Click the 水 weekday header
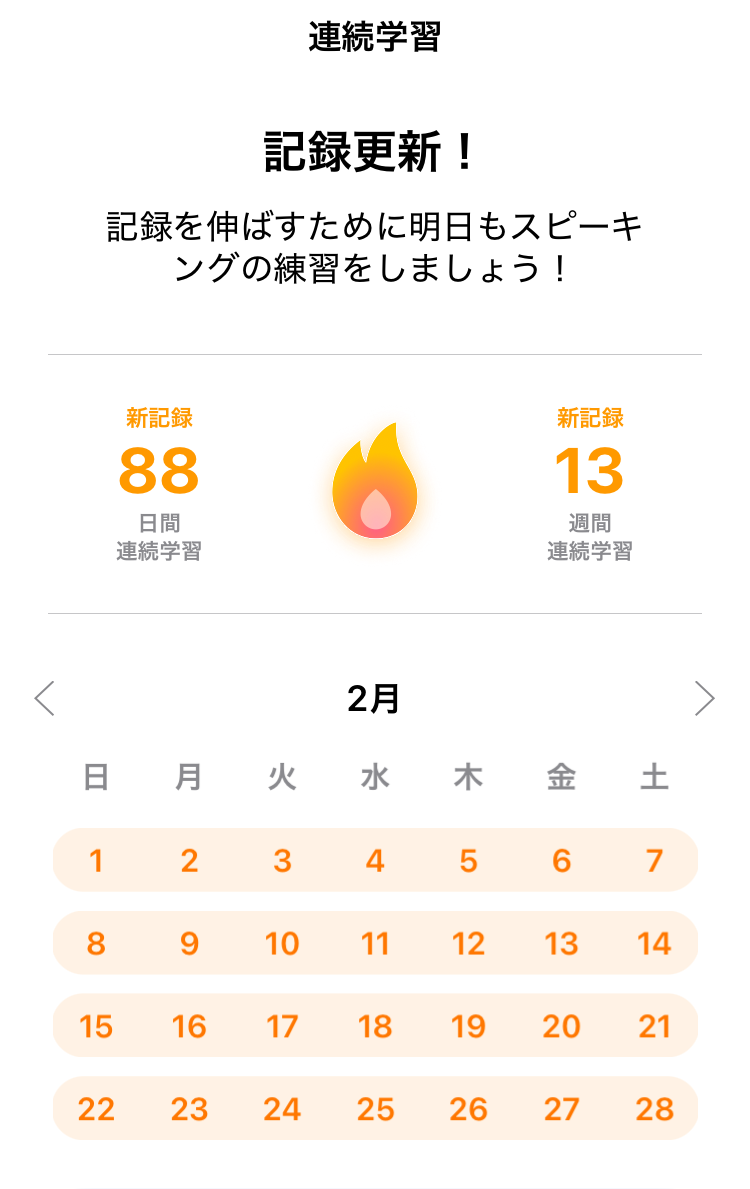This screenshot has height=1189, width=750. [375, 777]
